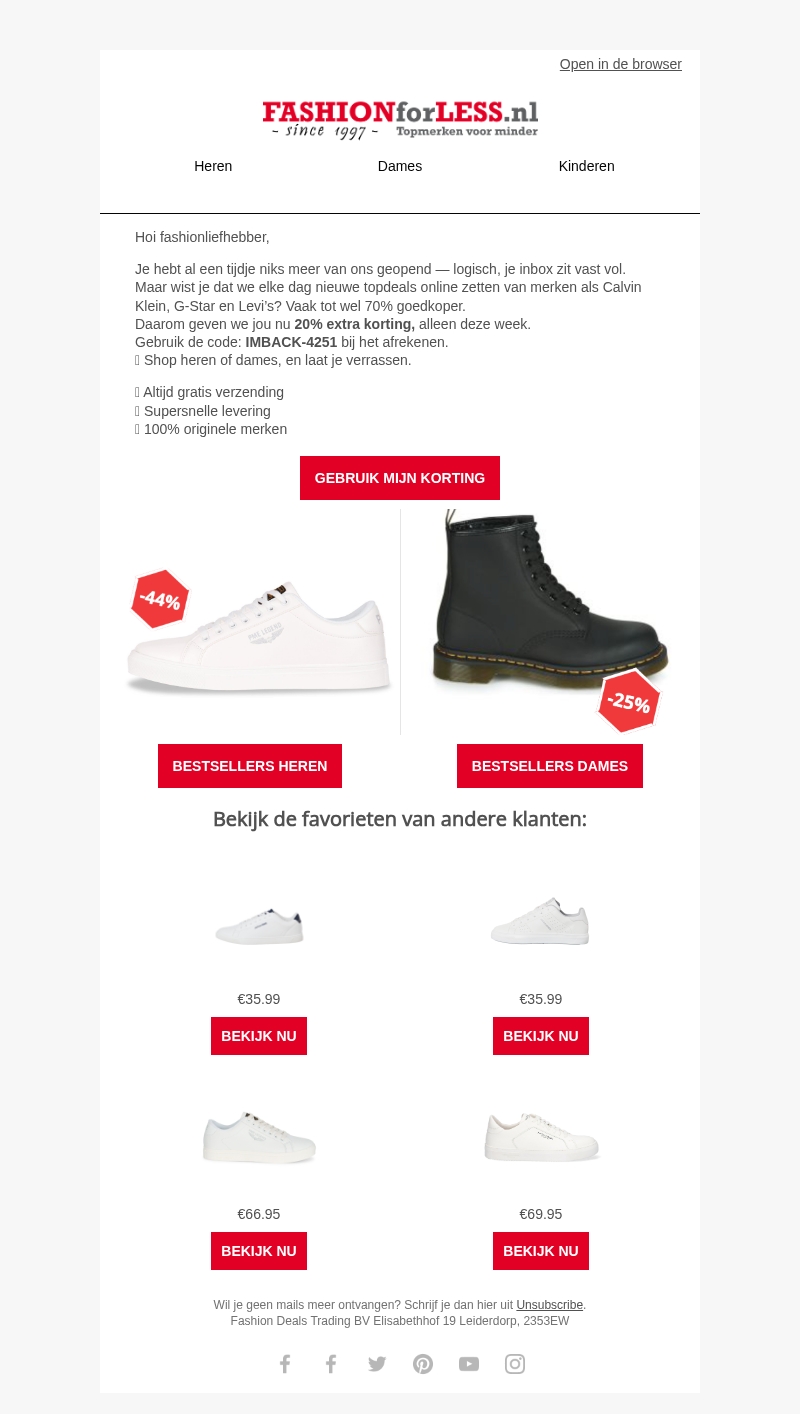
Task: Open the email in the browser
Action: [620, 64]
